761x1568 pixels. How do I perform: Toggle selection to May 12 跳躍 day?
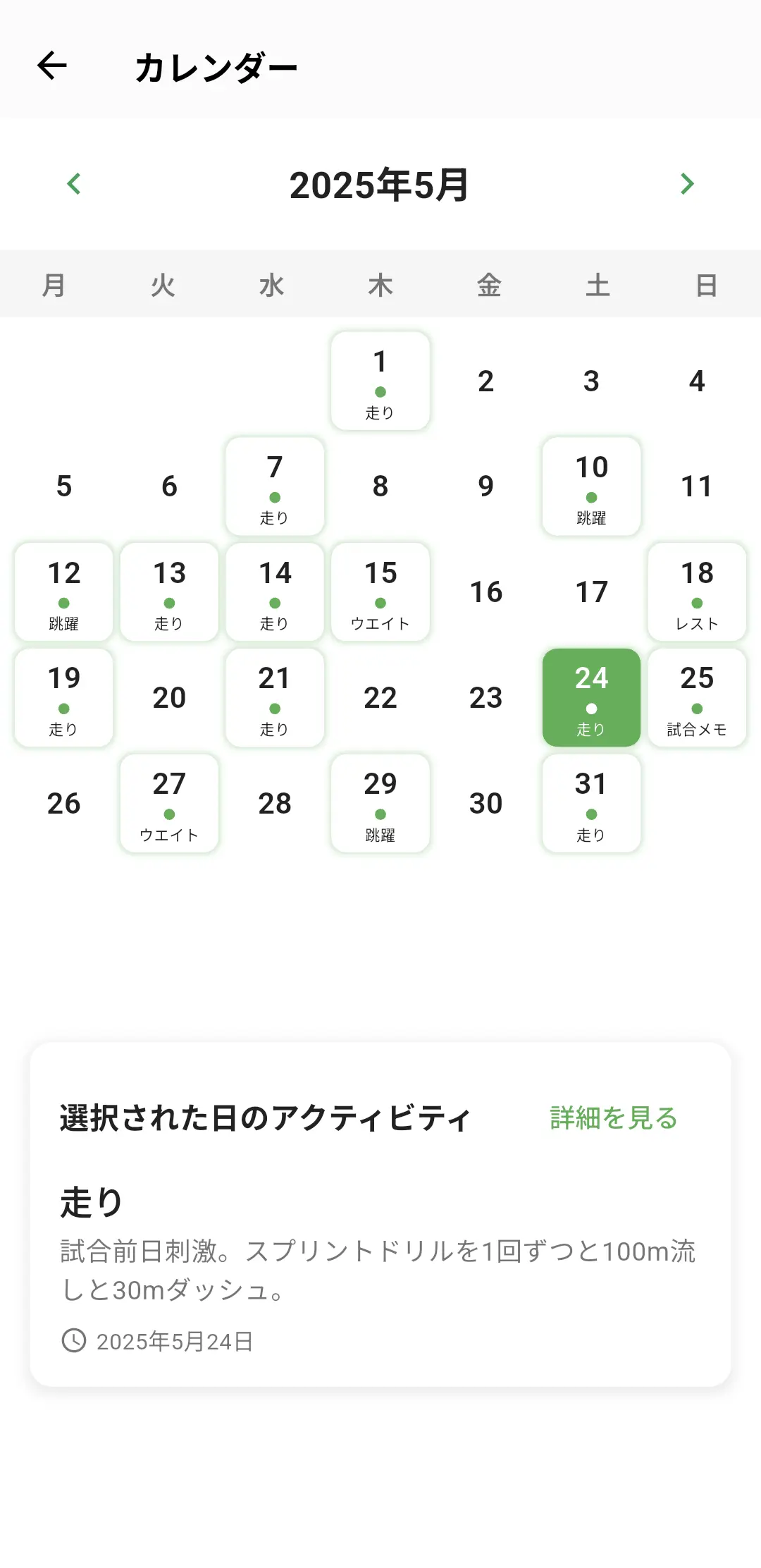pos(63,592)
